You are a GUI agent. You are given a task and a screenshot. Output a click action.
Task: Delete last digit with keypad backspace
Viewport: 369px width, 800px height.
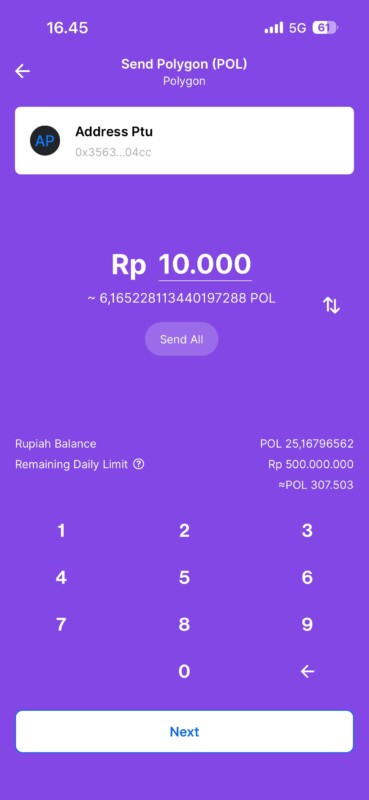307,672
